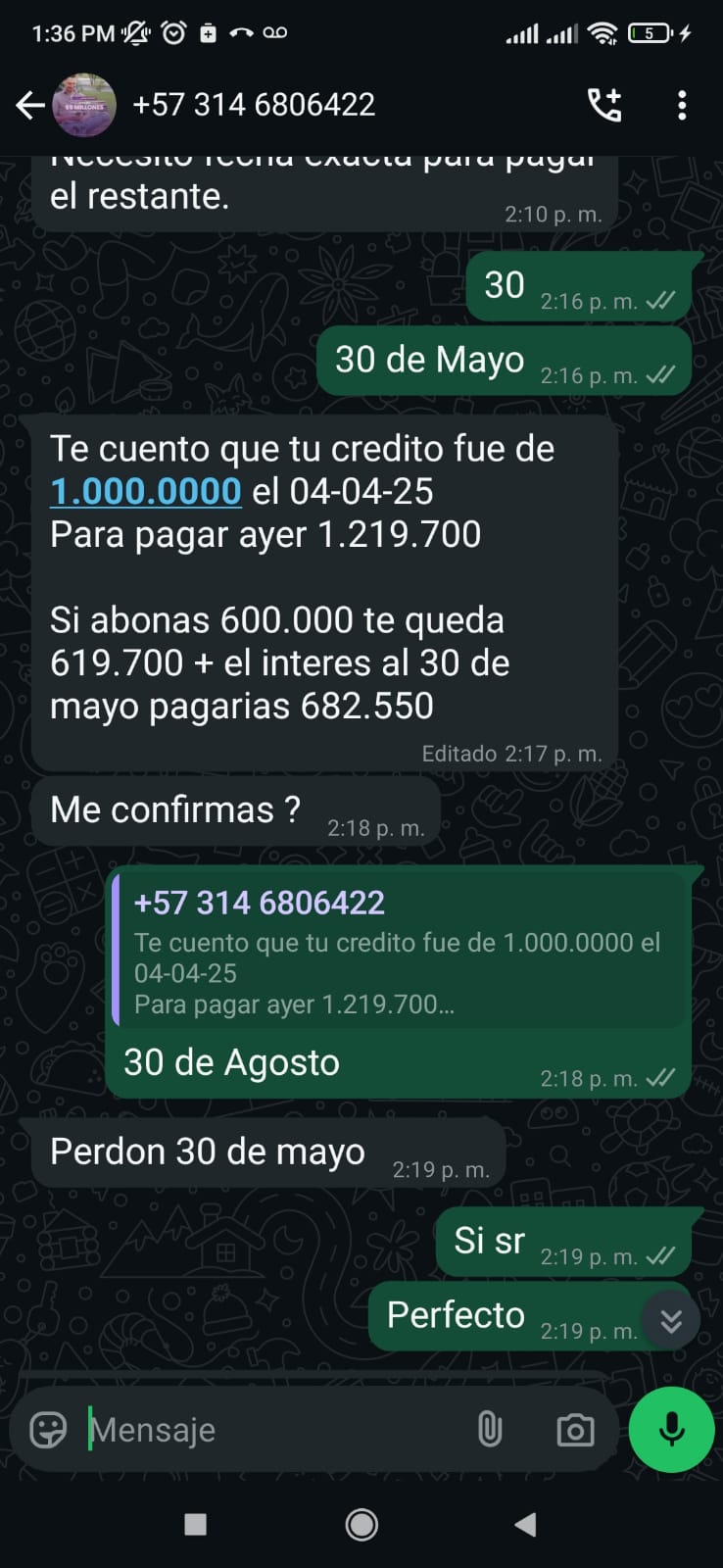This screenshot has width=723, height=1568.
Task: Open recent apps with the square button
Action: click(x=196, y=1524)
